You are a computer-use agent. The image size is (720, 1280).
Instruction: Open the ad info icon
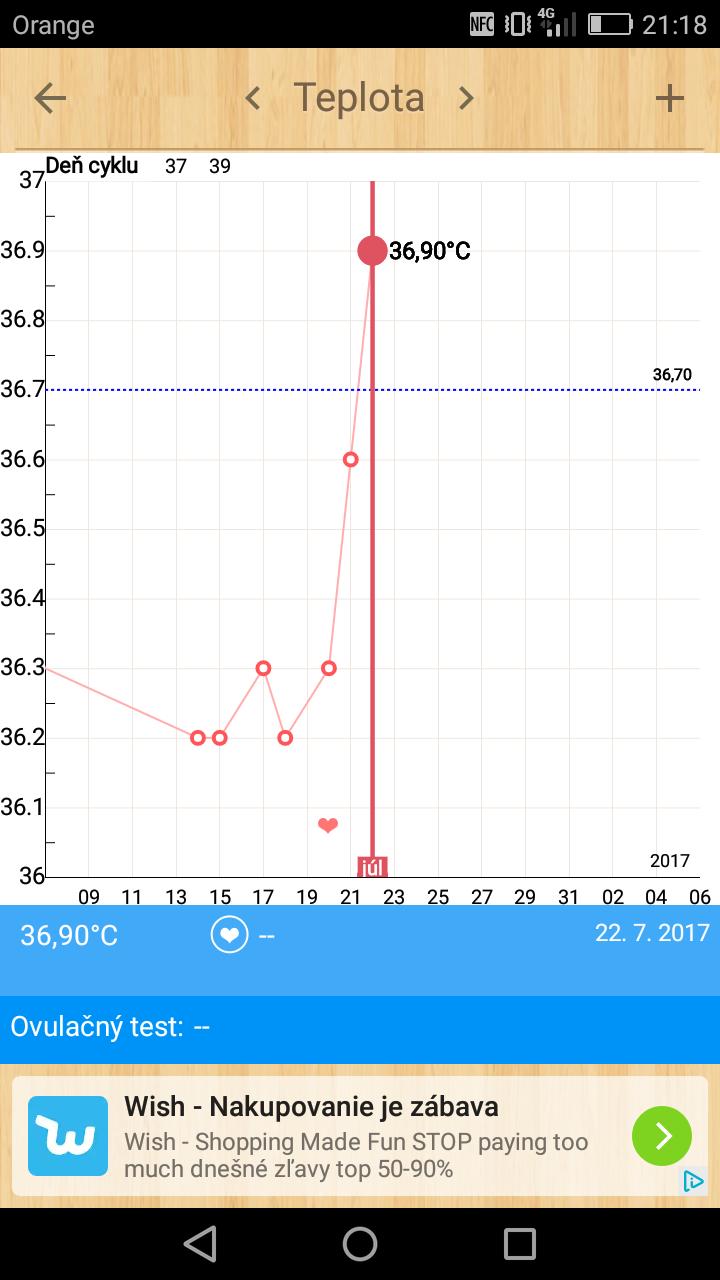pos(693,1181)
